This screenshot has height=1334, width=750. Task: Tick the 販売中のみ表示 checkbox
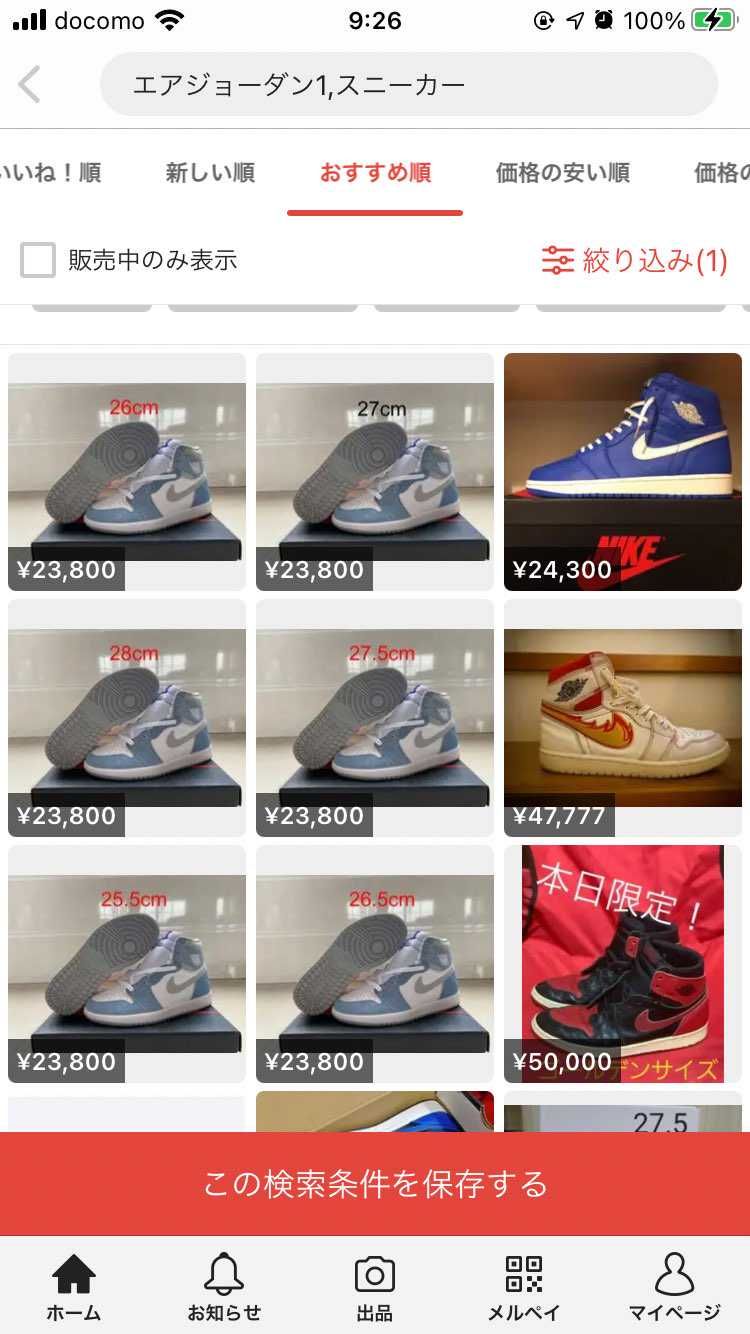point(38,261)
